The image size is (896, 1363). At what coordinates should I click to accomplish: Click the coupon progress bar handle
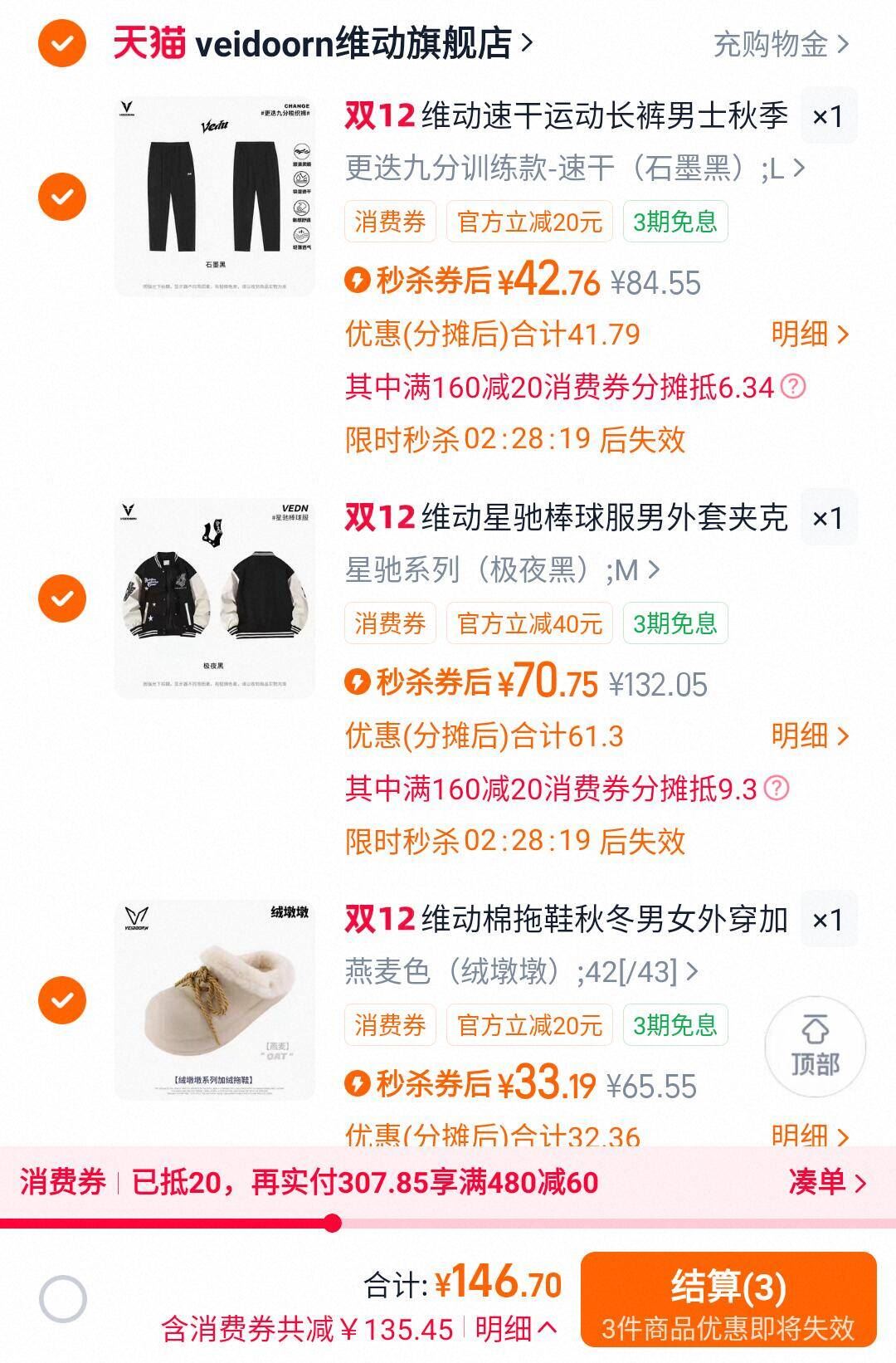334,1223
